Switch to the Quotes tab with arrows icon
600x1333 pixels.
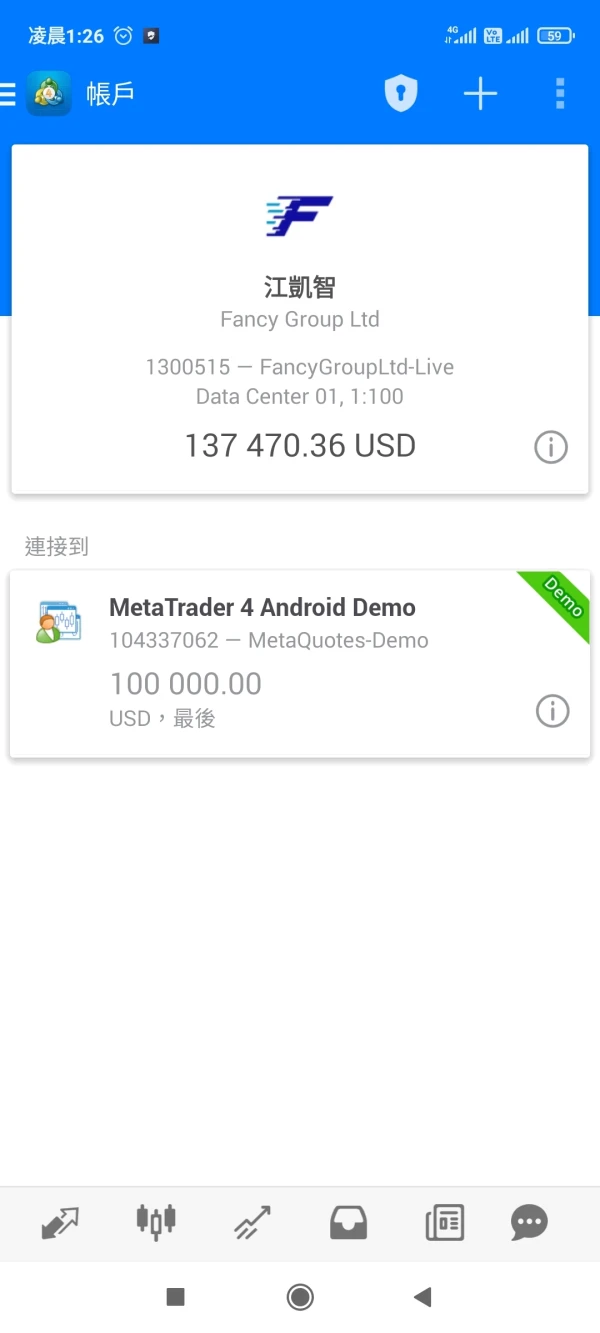pos(59,1222)
